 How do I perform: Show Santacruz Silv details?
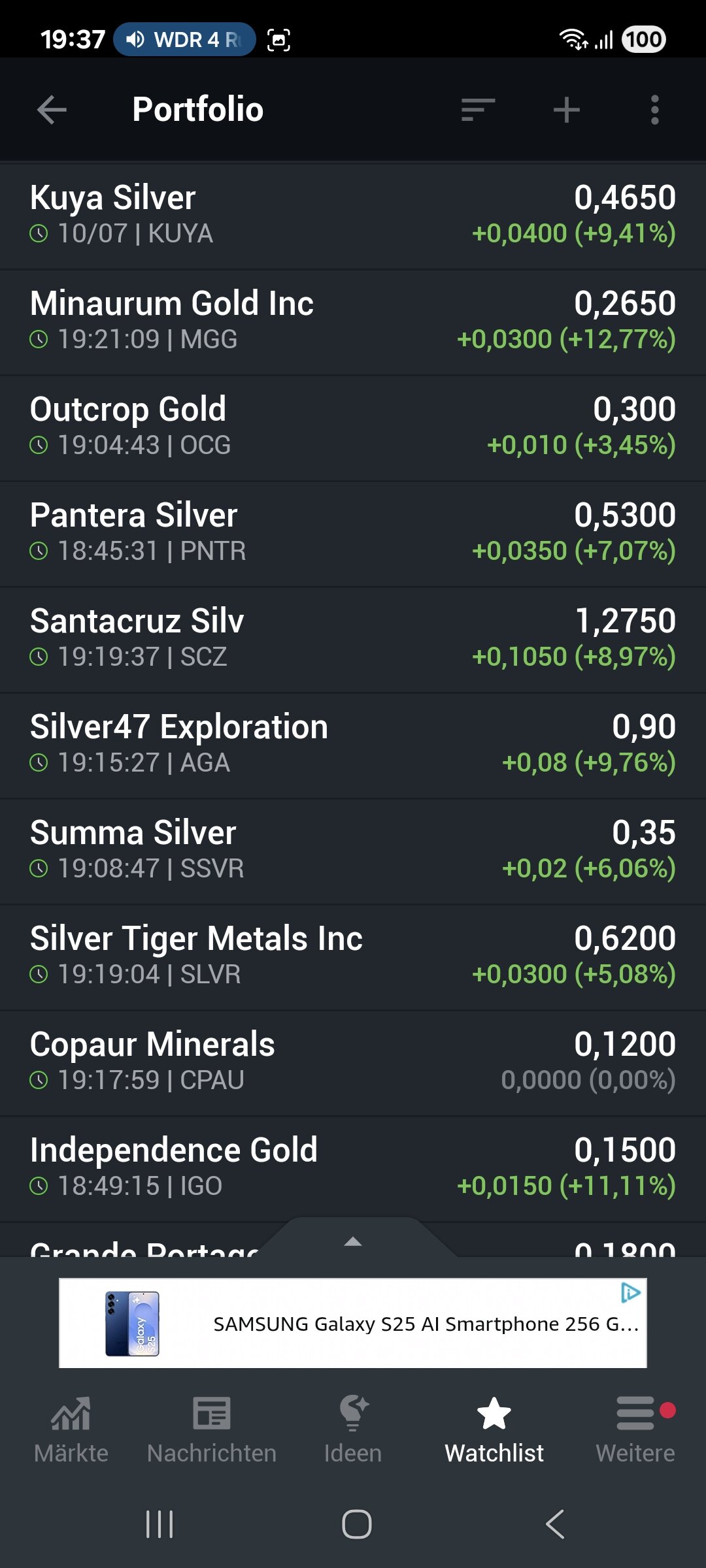click(x=353, y=639)
